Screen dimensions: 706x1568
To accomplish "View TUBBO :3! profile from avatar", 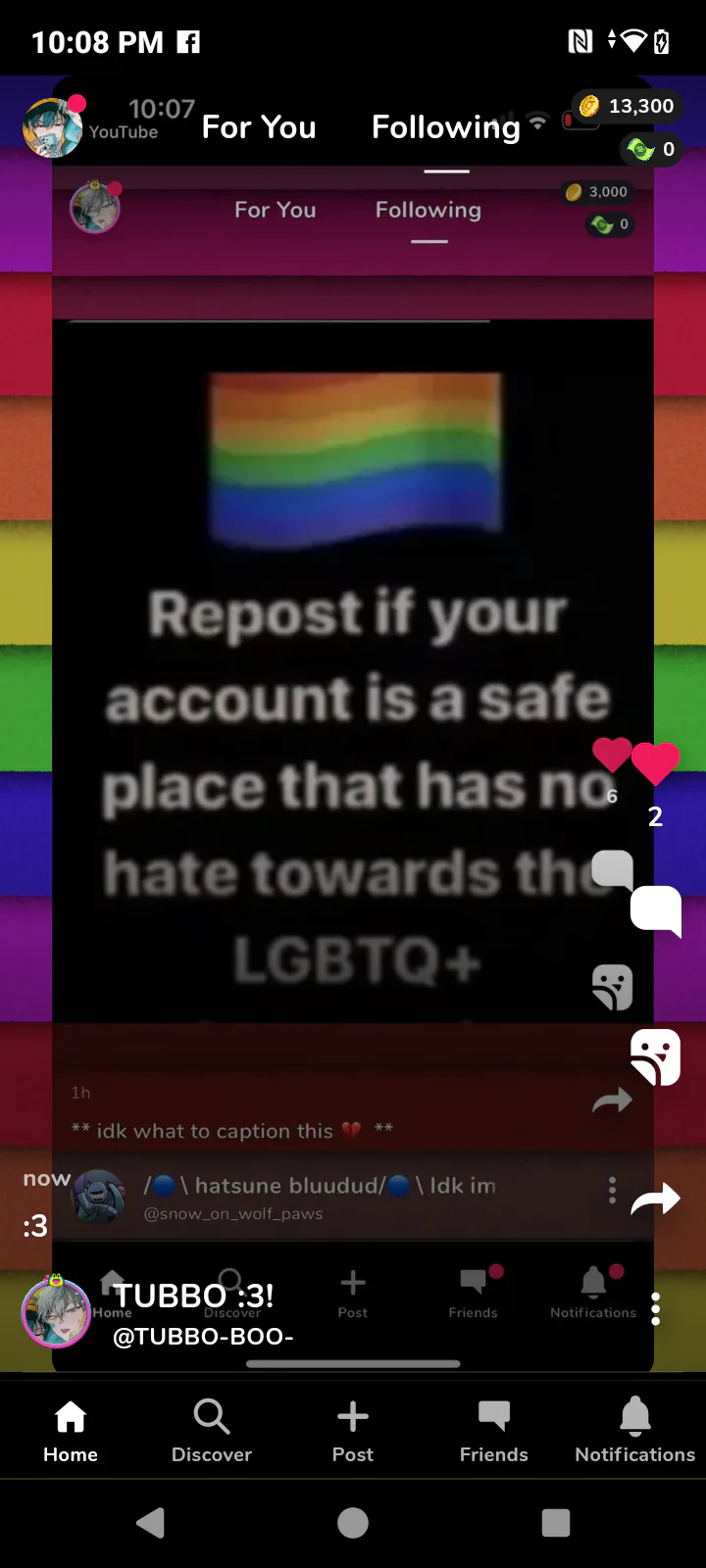I will coord(56,1311).
